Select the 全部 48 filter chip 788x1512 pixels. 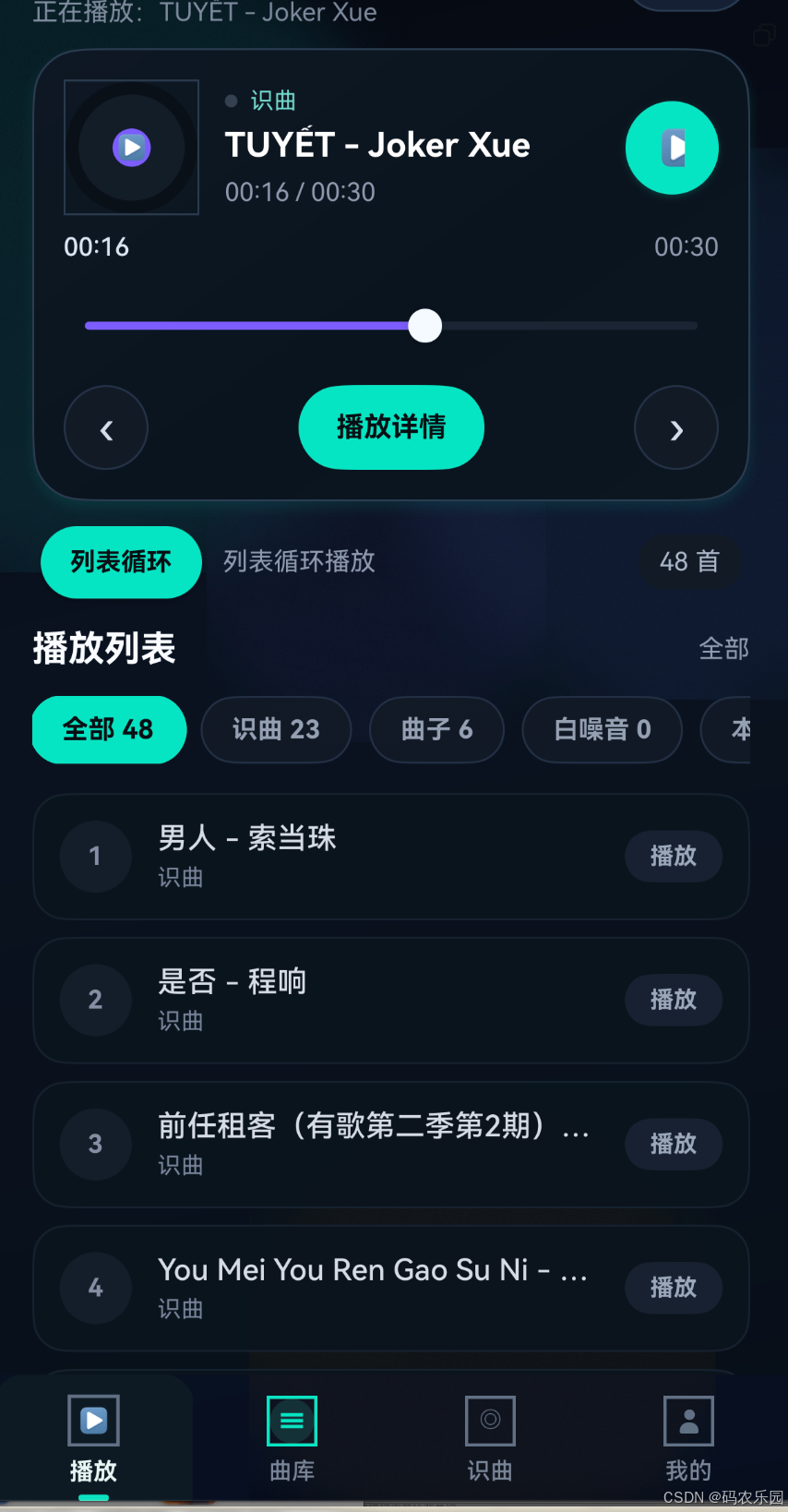tap(109, 729)
